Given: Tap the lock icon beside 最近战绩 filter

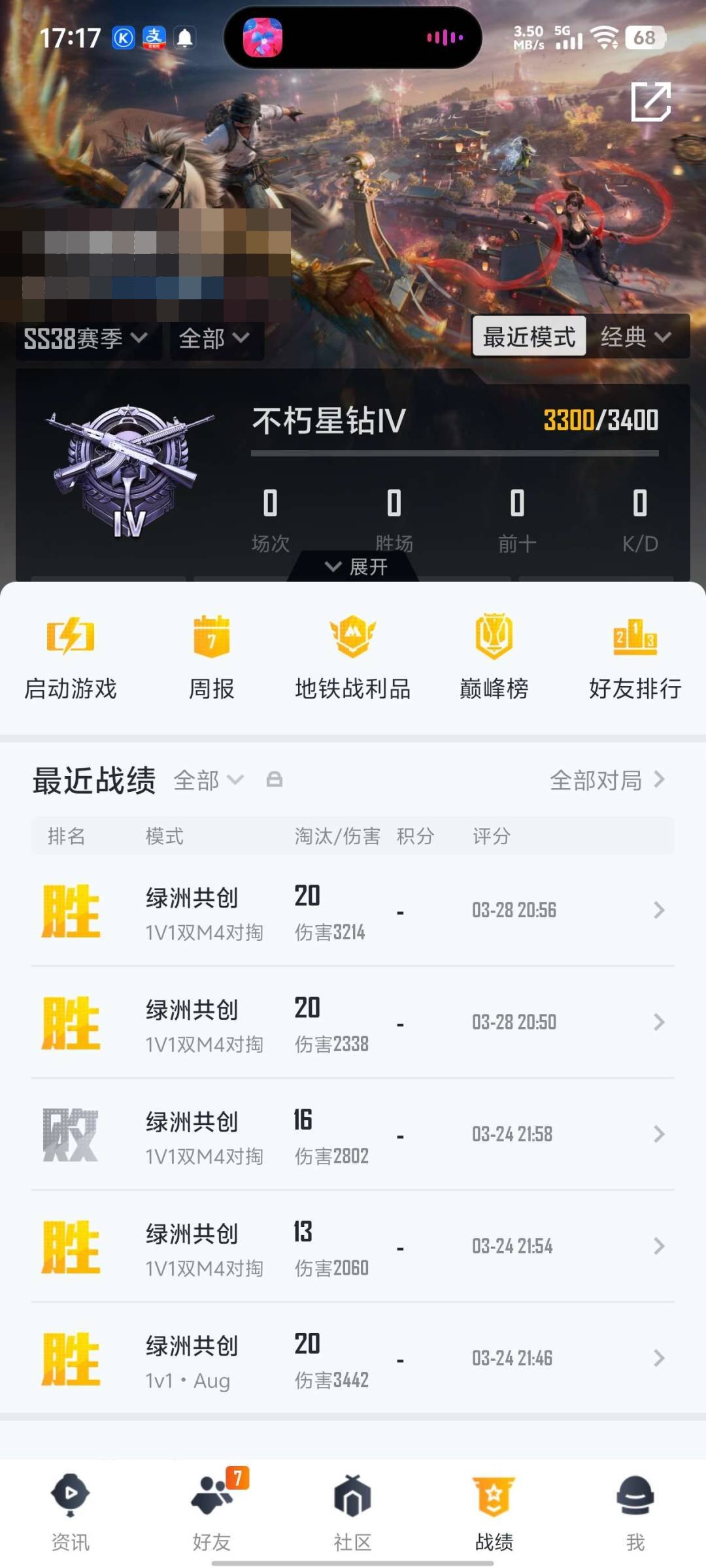Looking at the screenshot, I should point(275,779).
